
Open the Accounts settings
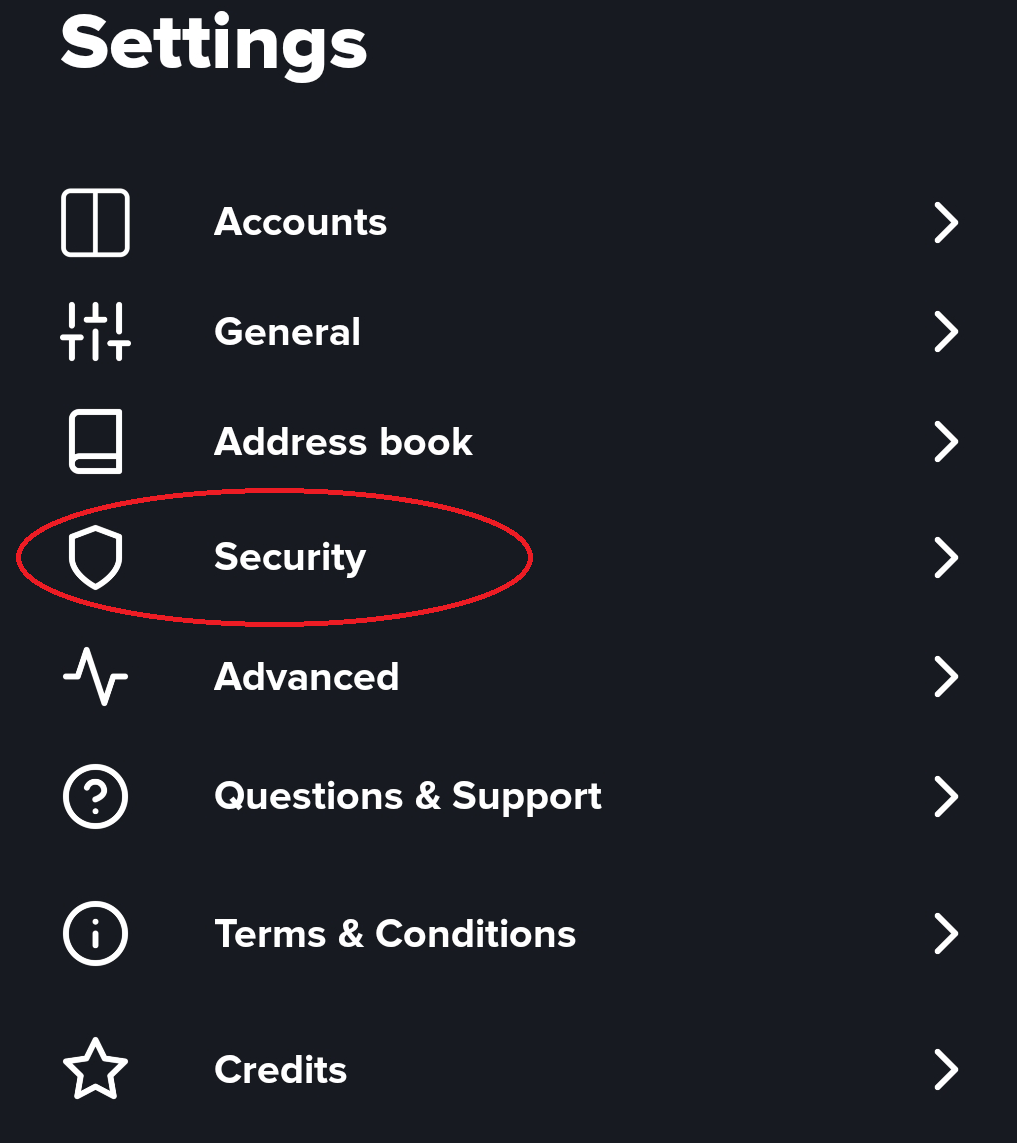300,222
